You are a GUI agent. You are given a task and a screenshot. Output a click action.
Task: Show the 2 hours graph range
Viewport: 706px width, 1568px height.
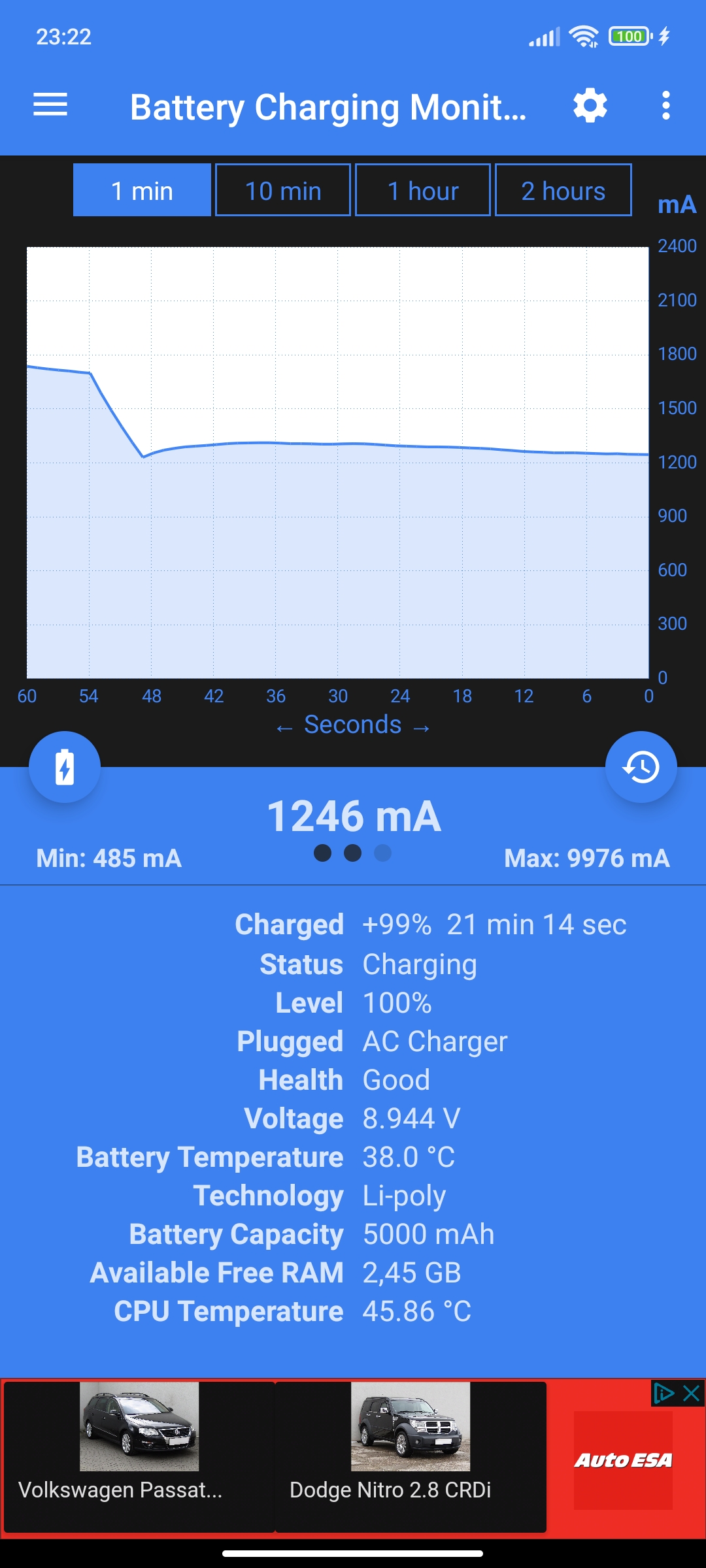tap(563, 191)
